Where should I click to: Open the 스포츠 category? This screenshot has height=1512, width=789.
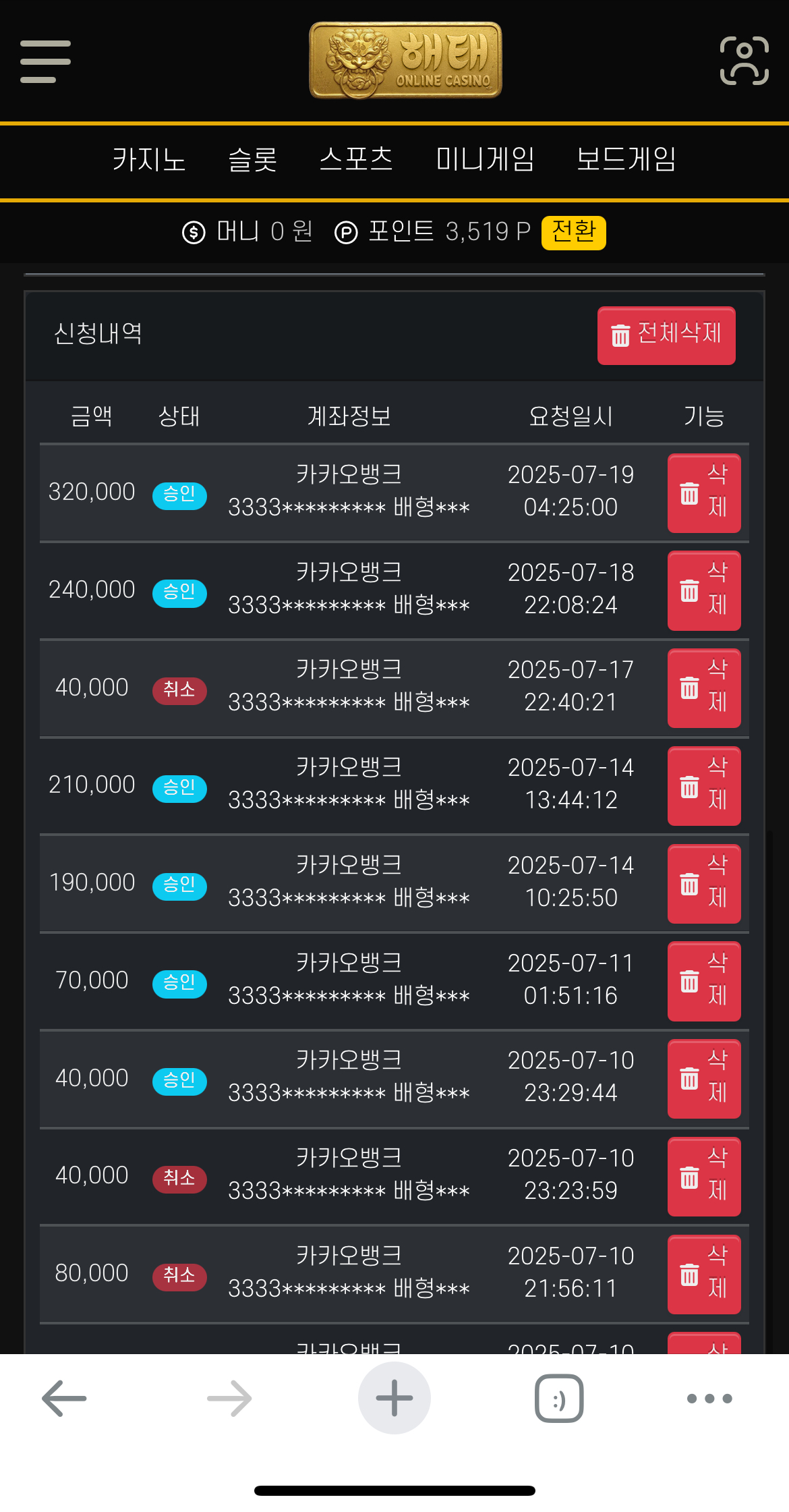(x=356, y=160)
